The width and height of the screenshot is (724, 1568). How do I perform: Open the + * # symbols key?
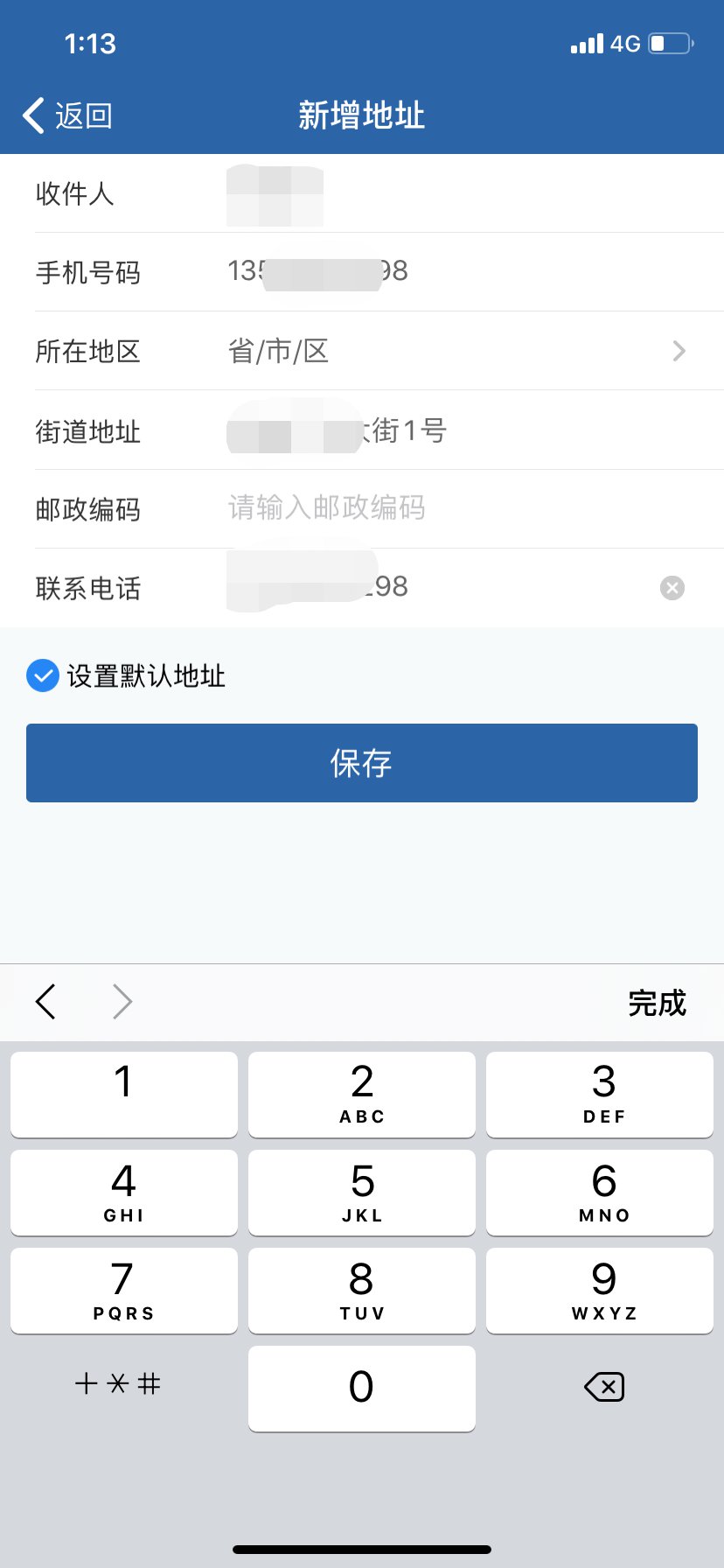click(x=119, y=1384)
